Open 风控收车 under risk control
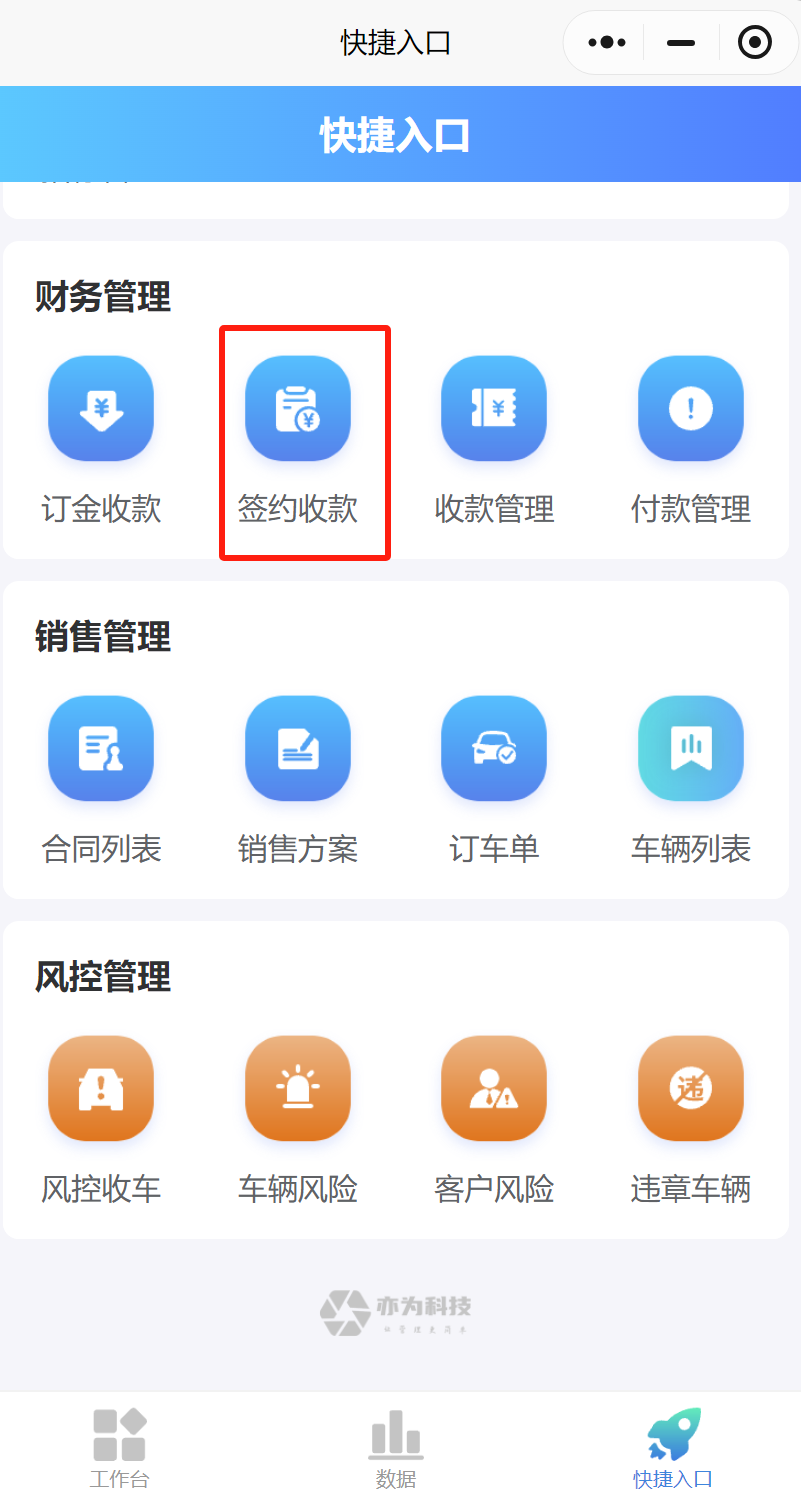This screenshot has height=1491, width=801. click(x=101, y=1089)
